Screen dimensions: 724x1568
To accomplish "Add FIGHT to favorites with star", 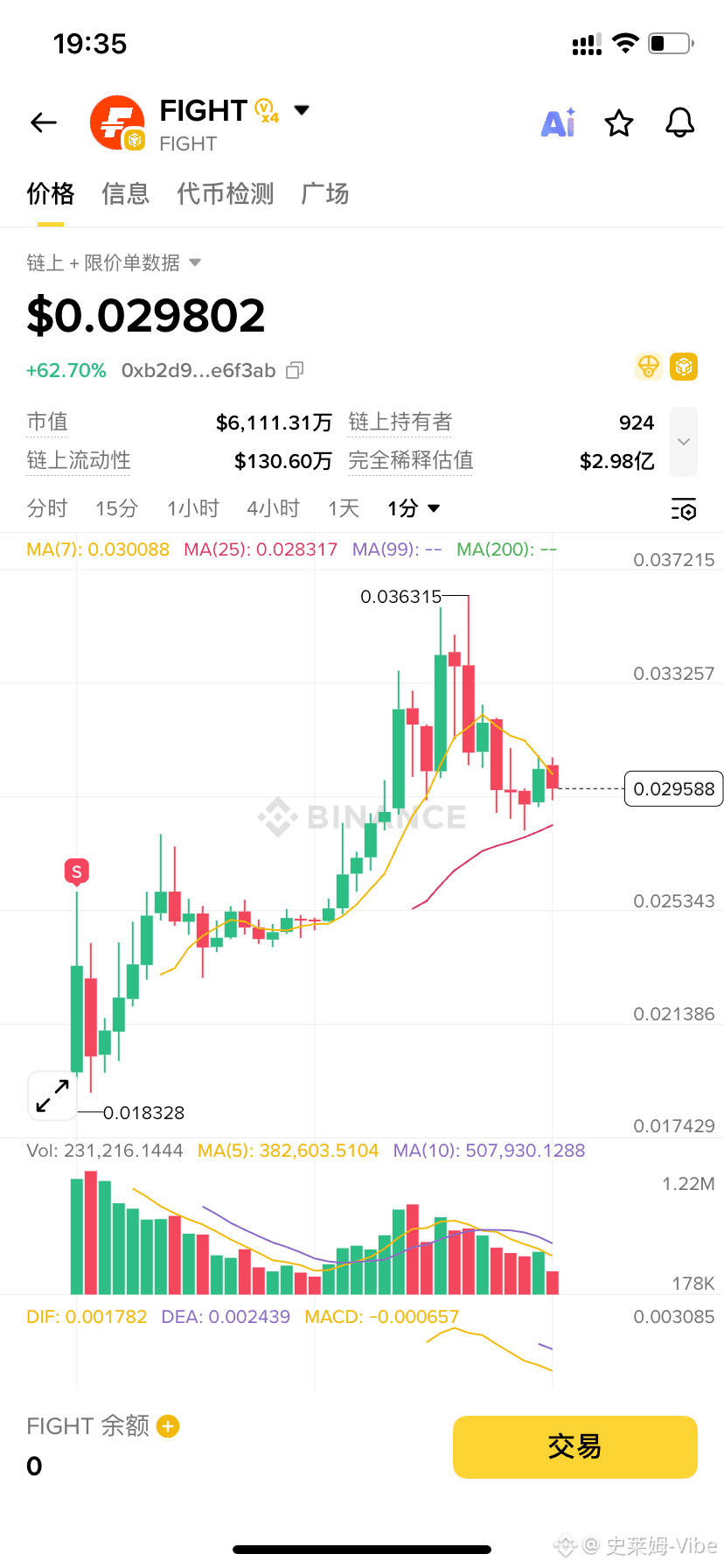I will pos(619,123).
